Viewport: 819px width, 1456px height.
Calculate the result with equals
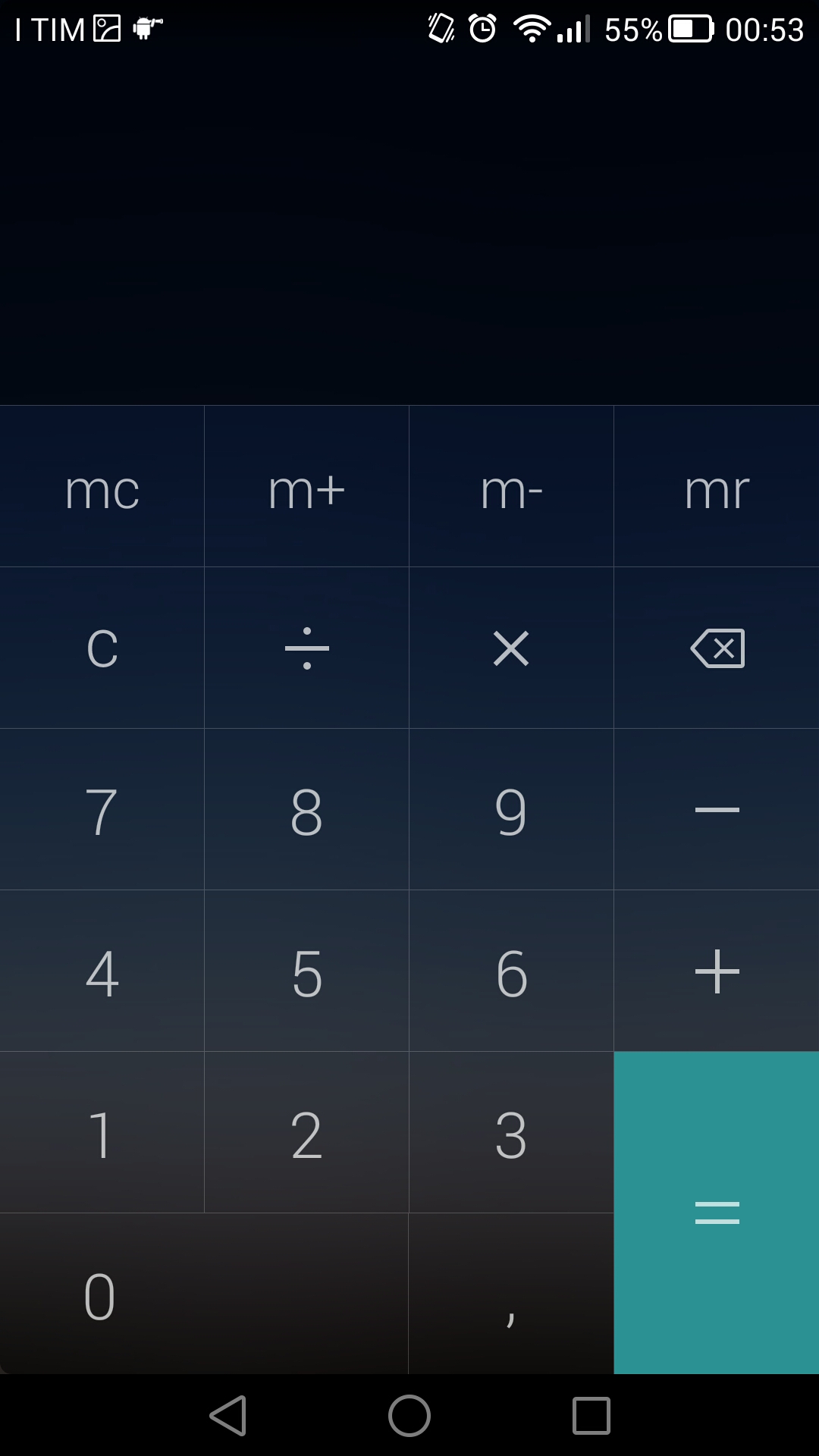tap(717, 1213)
